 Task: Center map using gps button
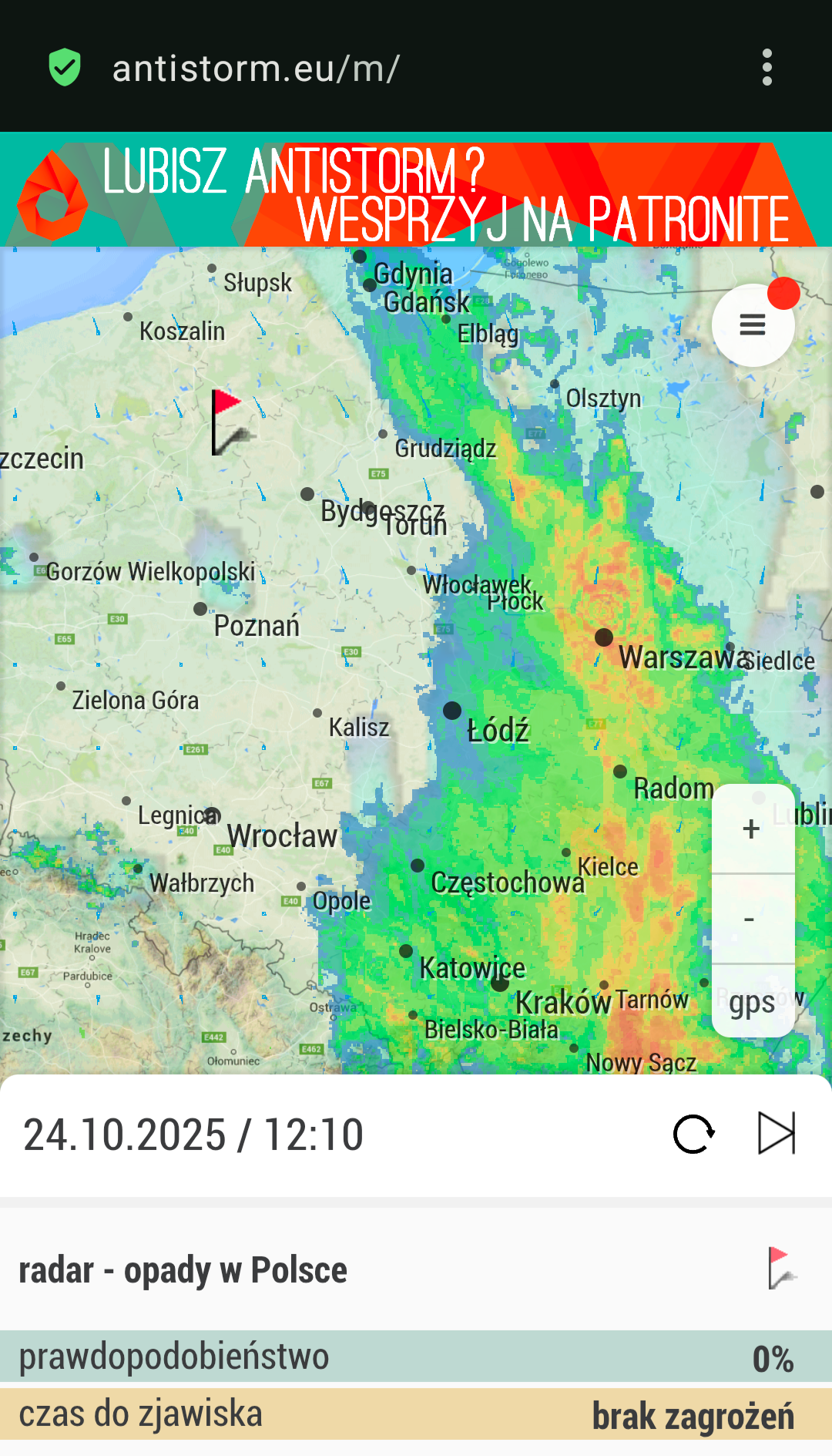click(x=752, y=1002)
